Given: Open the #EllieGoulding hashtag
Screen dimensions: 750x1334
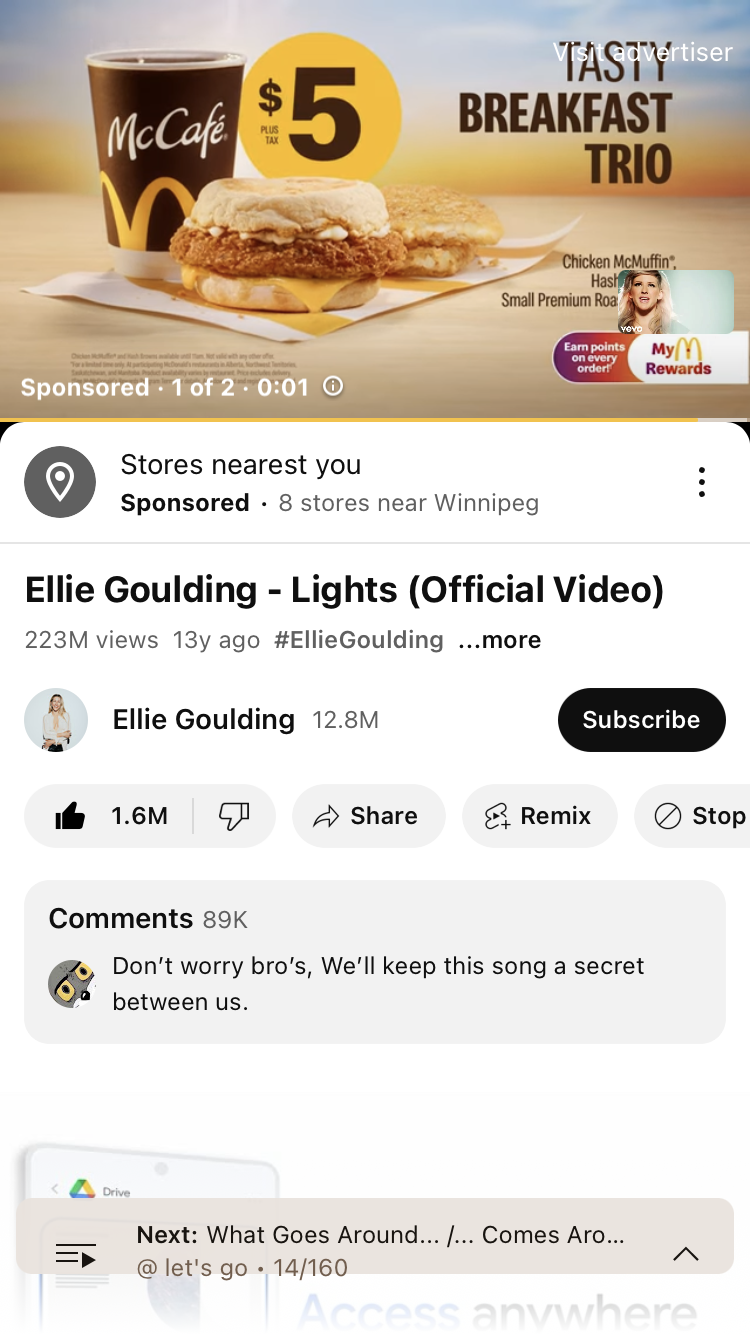Looking at the screenshot, I should point(359,640).
